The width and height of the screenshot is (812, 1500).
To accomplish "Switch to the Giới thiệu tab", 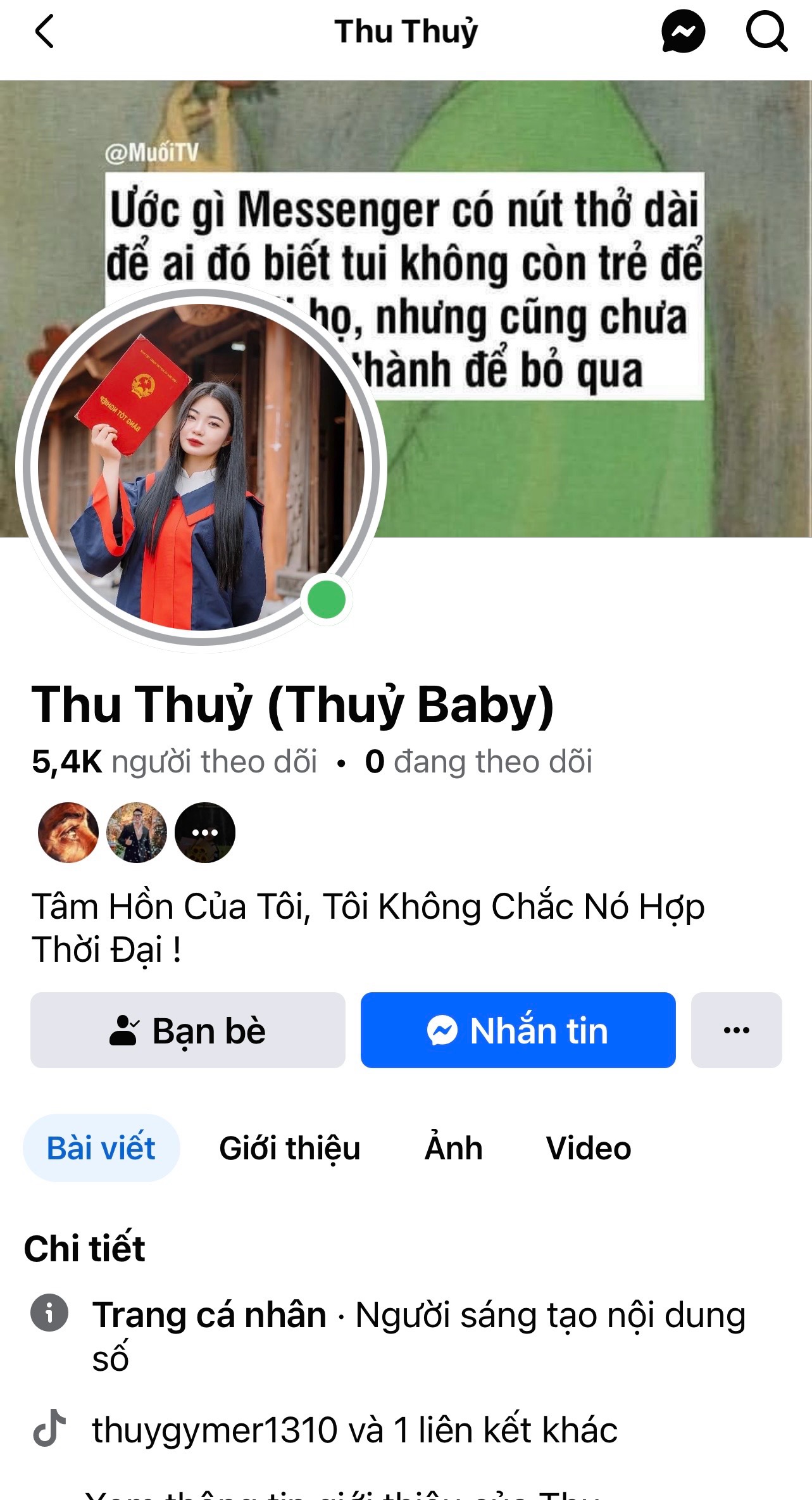I will coord(289,1148).
